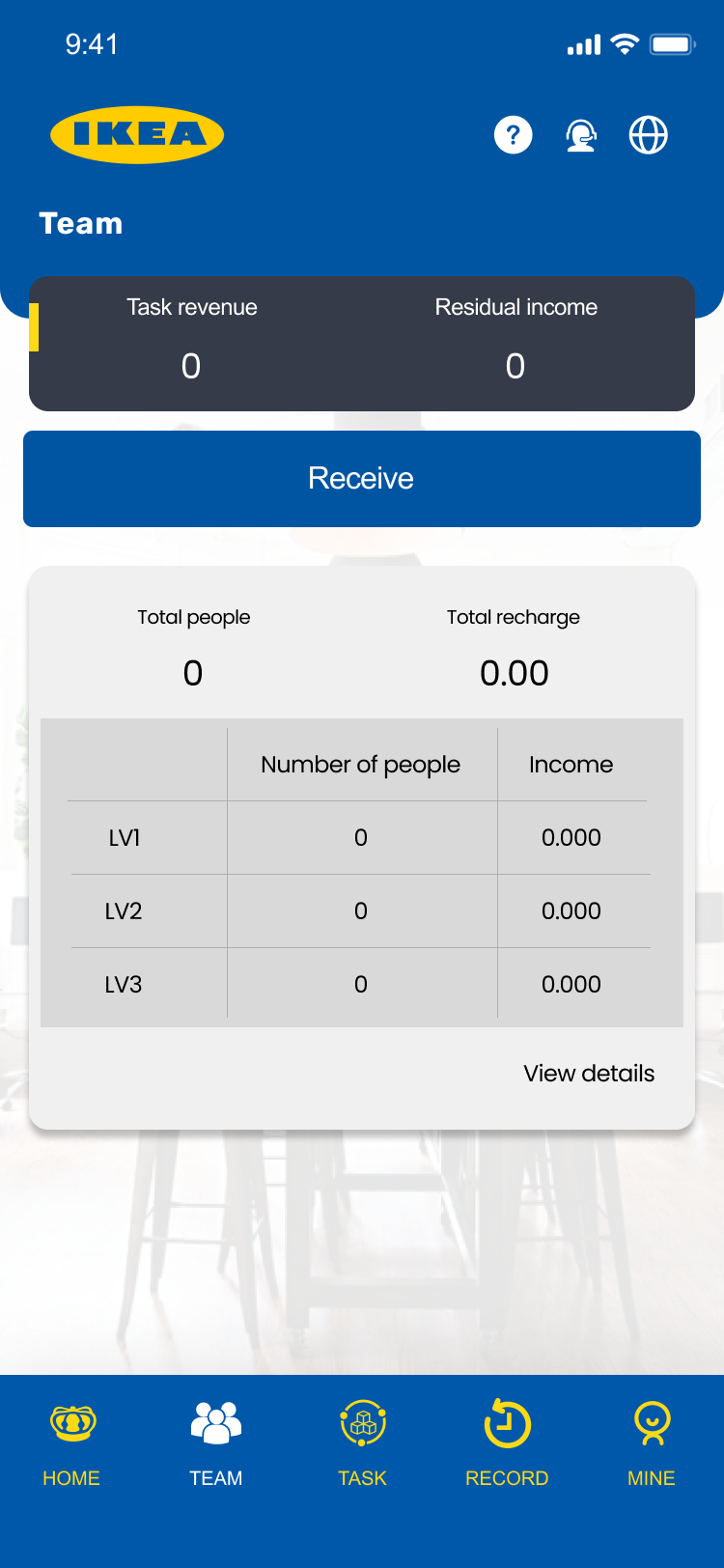Tap the Receive button
This screenshot has width=724, height=1568.
pos(362,479)
